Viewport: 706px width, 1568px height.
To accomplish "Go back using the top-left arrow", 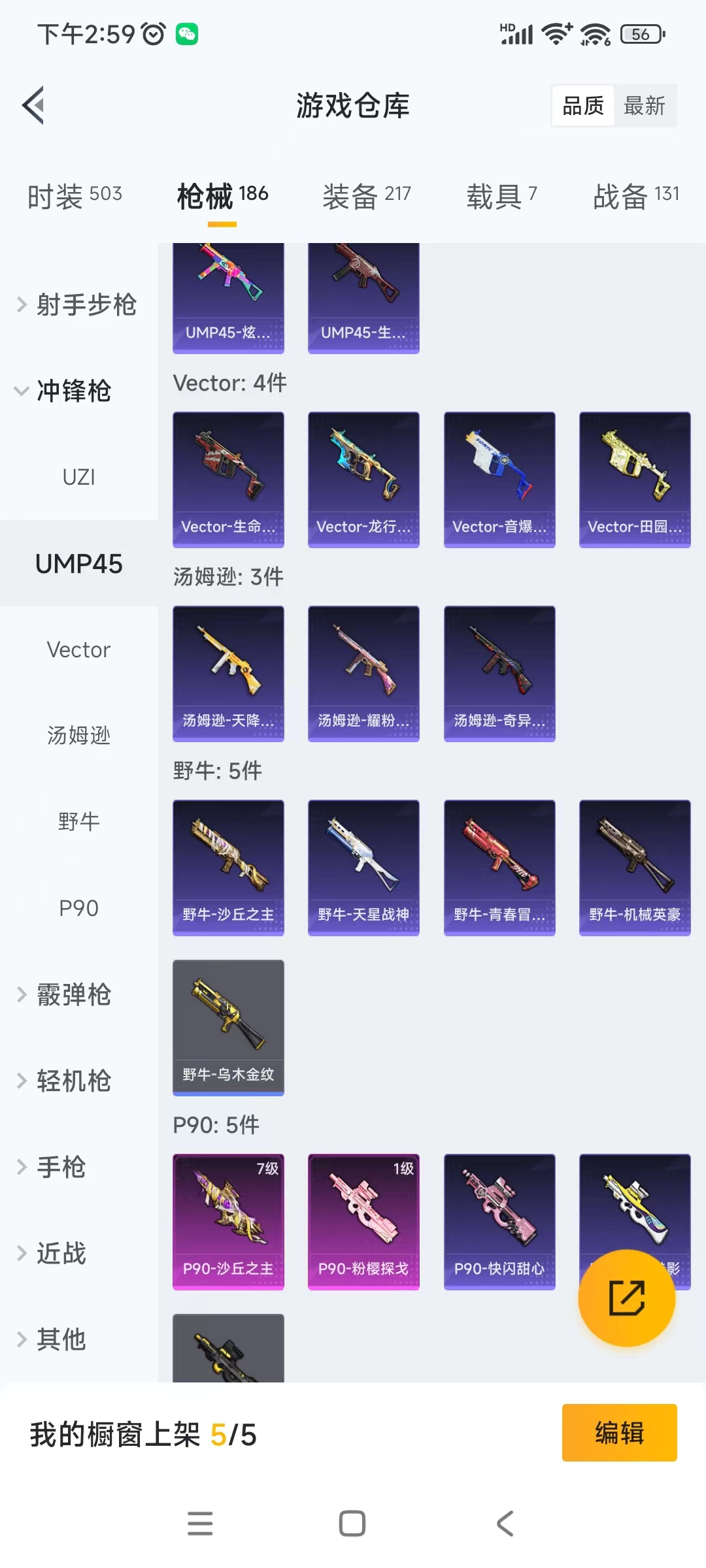I will click(x=34, y=105).
